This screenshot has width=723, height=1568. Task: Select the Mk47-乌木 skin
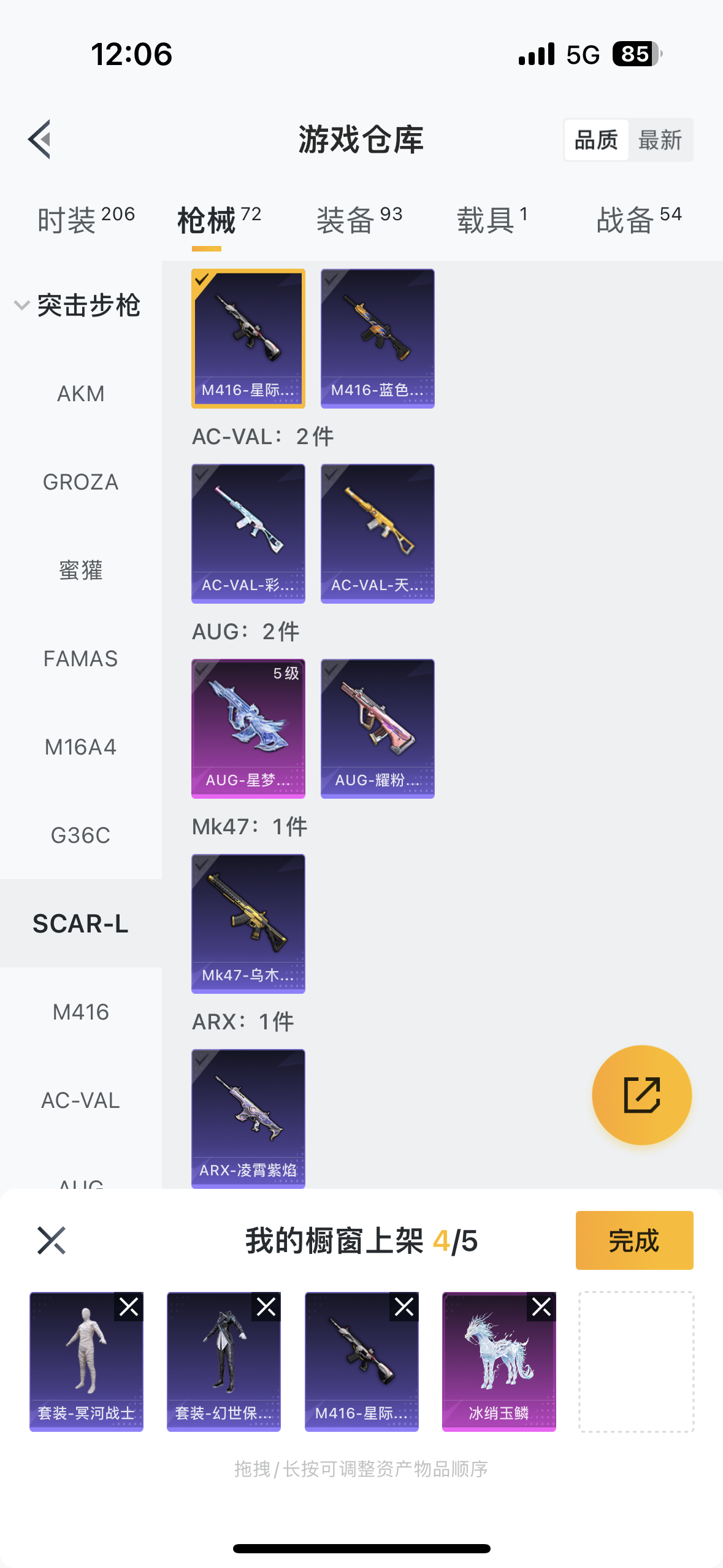point(248,923)
